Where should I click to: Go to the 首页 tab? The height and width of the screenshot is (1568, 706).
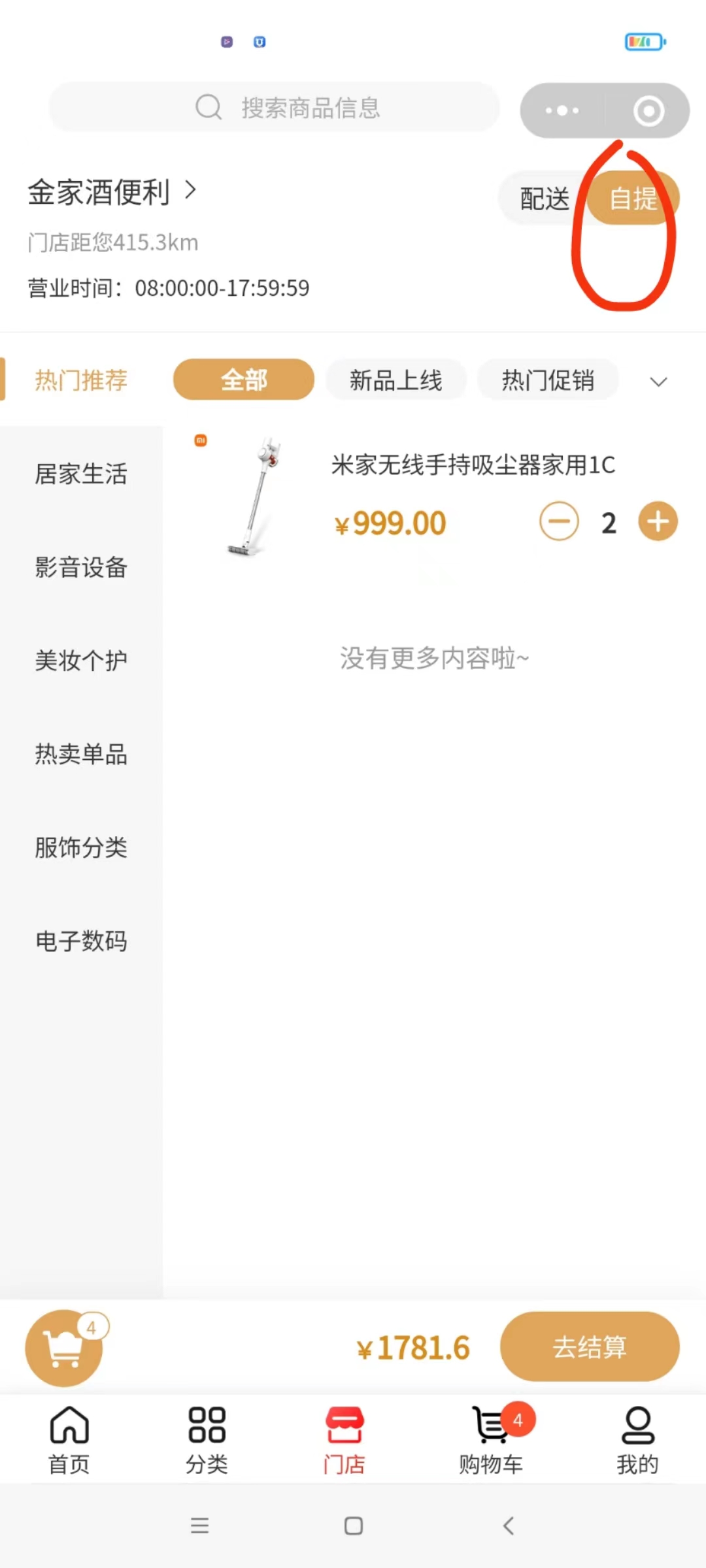click(x=69, y=1441)
